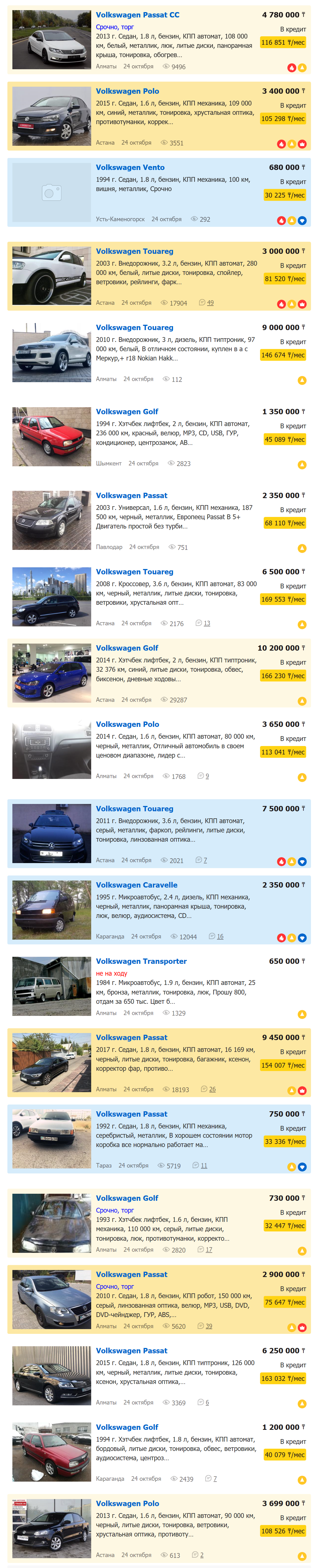
Task: Open Volkswagen Polo 3 650 000 ₸ listing
Action: click(x=127, y=724)
